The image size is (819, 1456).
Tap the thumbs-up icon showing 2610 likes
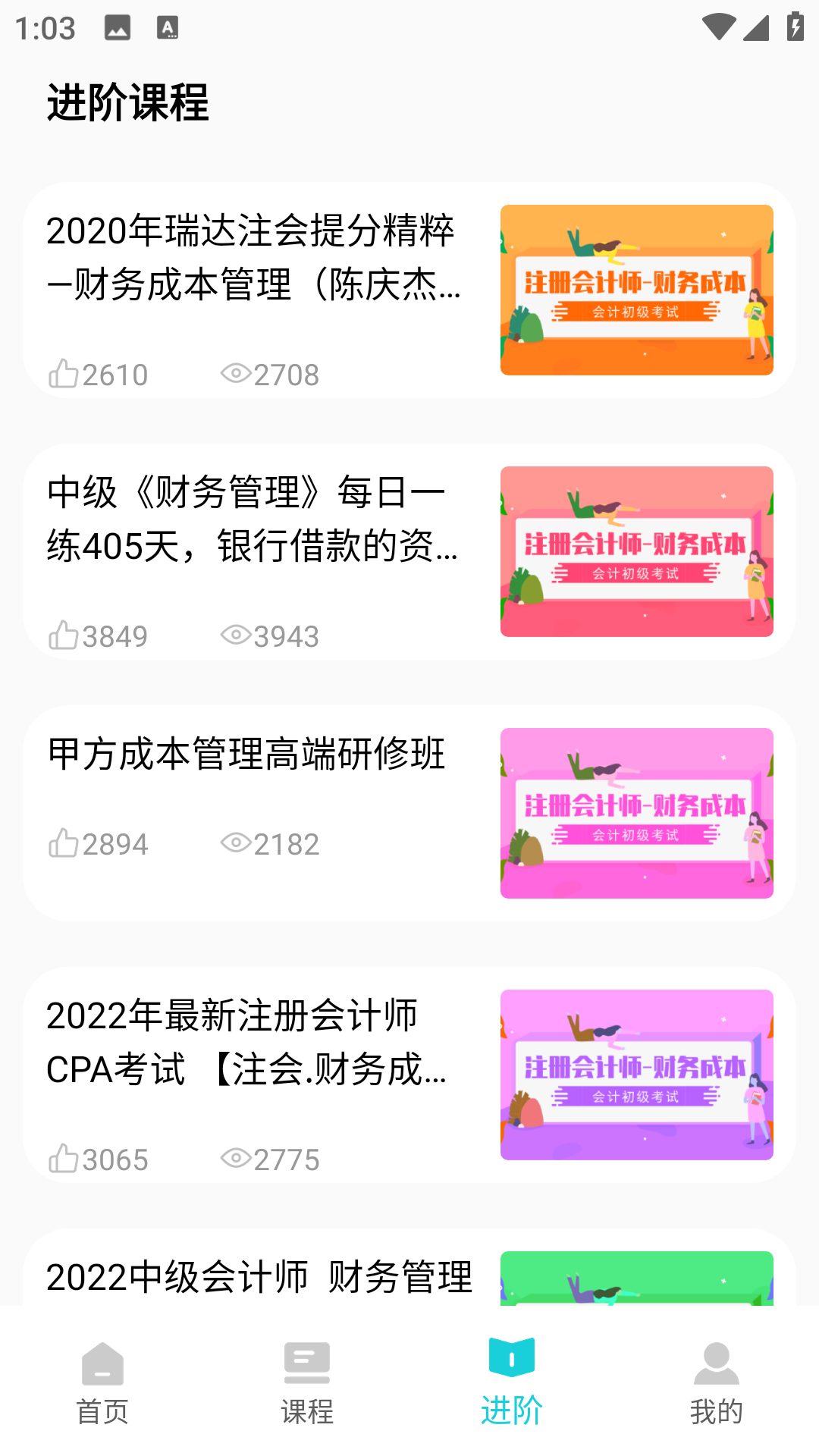point(64,373)
